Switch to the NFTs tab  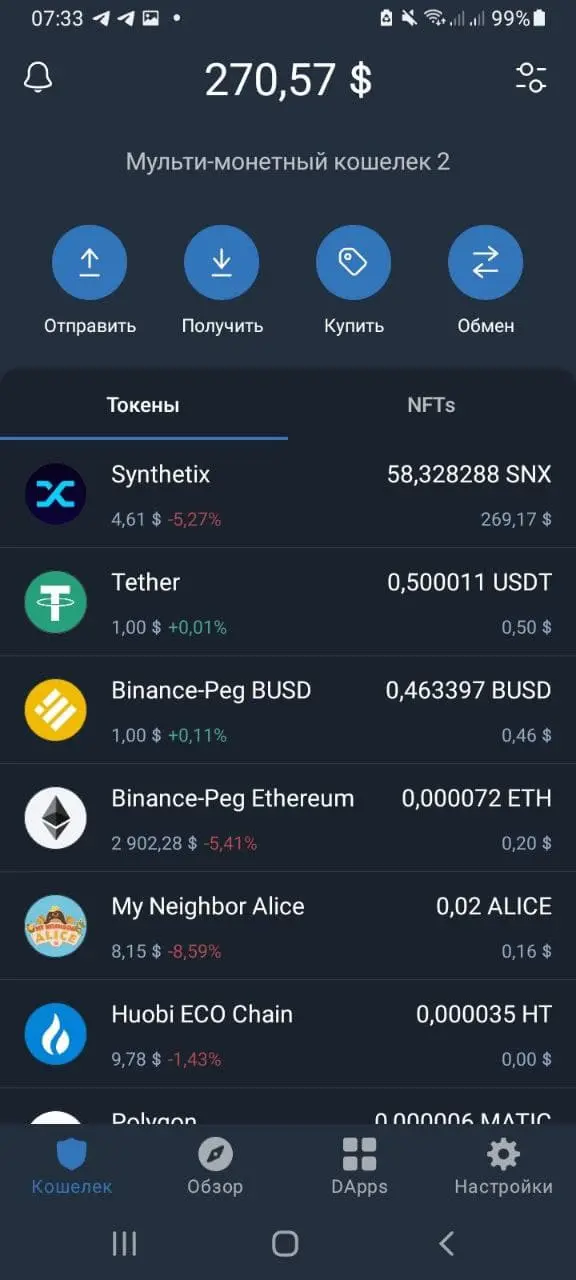click(431, 405)
